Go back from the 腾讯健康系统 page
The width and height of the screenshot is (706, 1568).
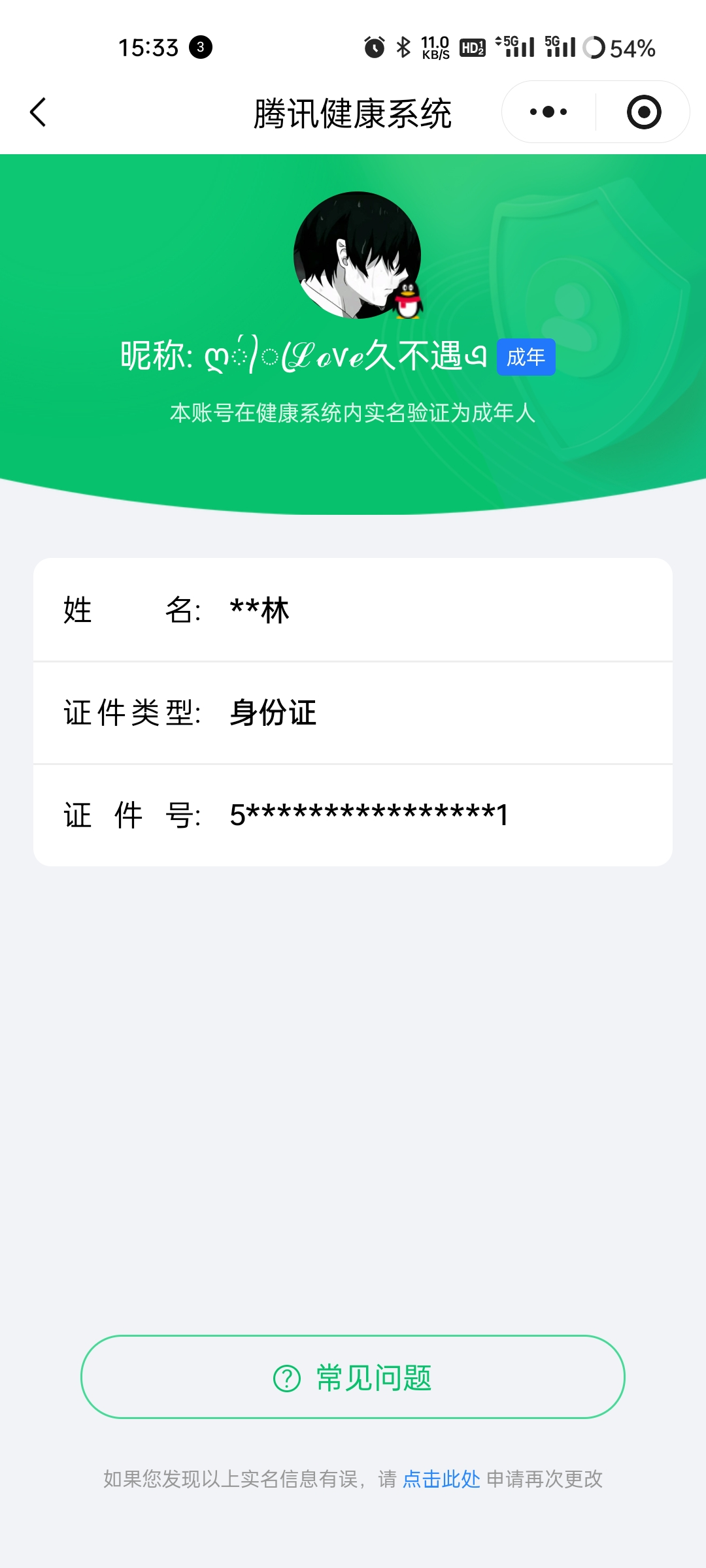pyautogui.click(x=39, y=112)
